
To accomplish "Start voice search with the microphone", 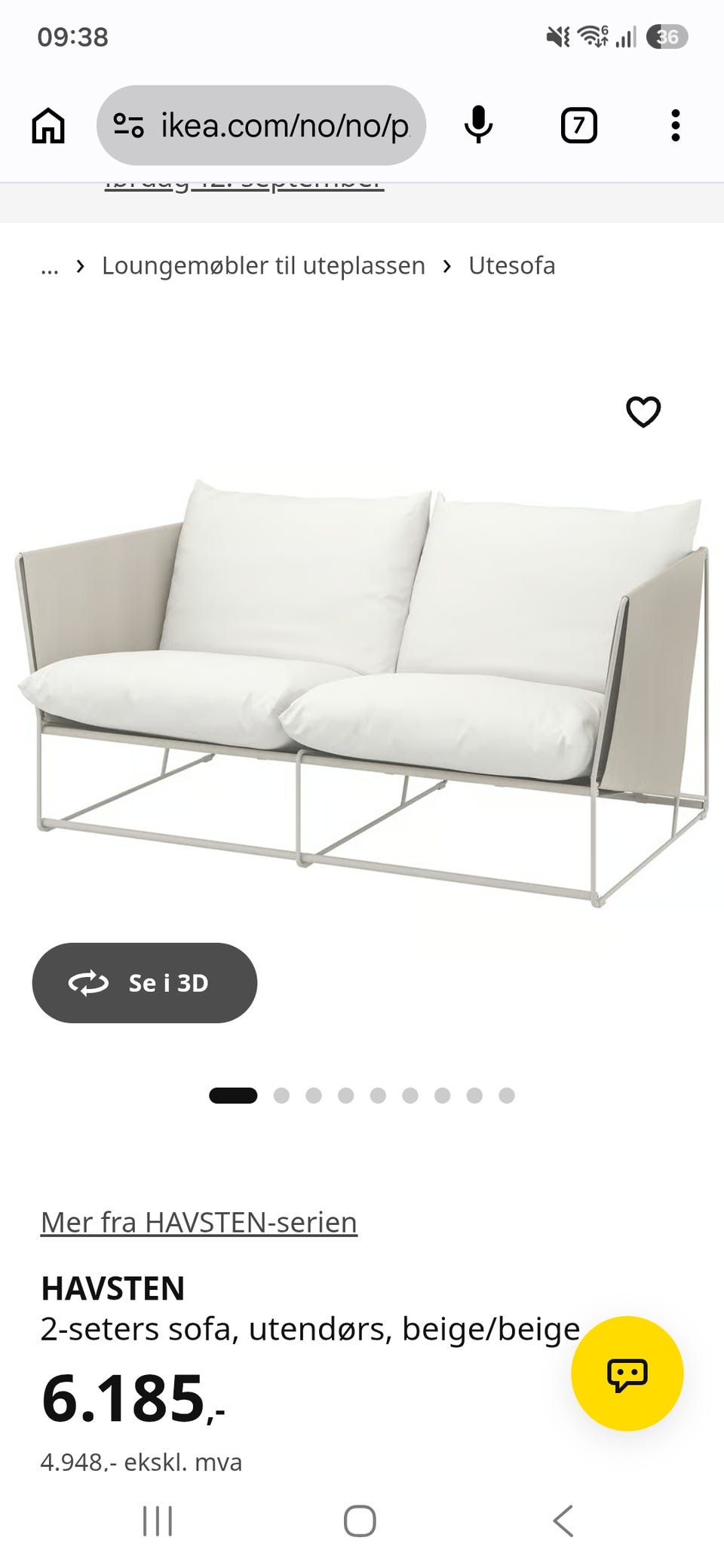I will tap(478, 125).
